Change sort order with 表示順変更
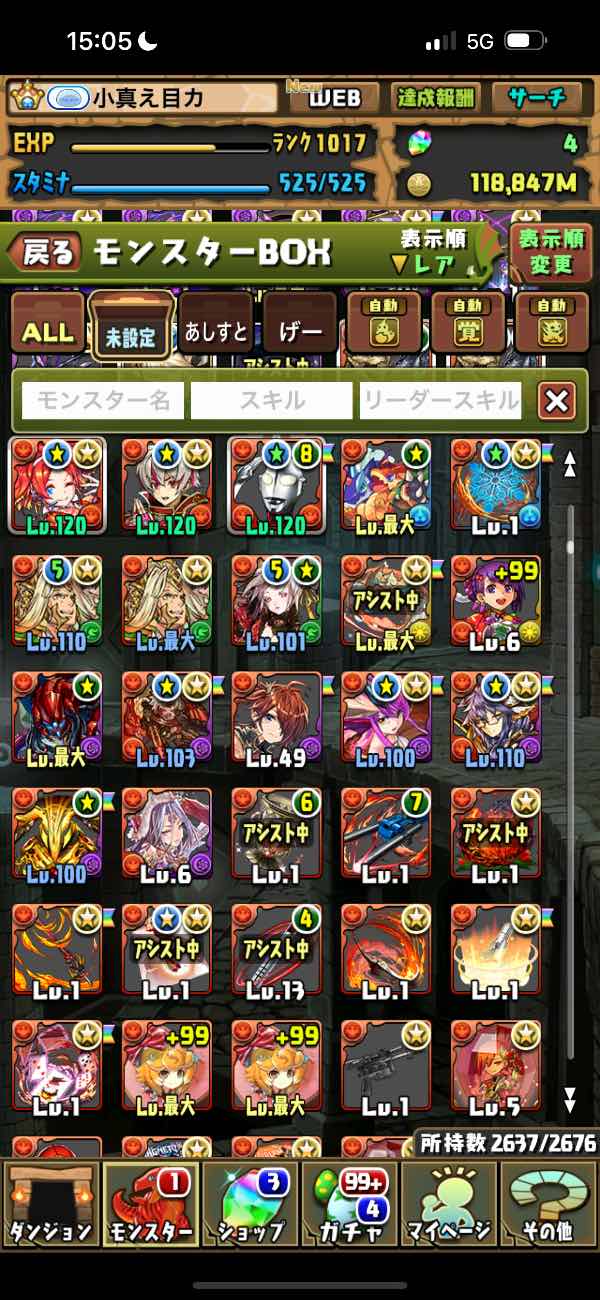 coord(551,251)
